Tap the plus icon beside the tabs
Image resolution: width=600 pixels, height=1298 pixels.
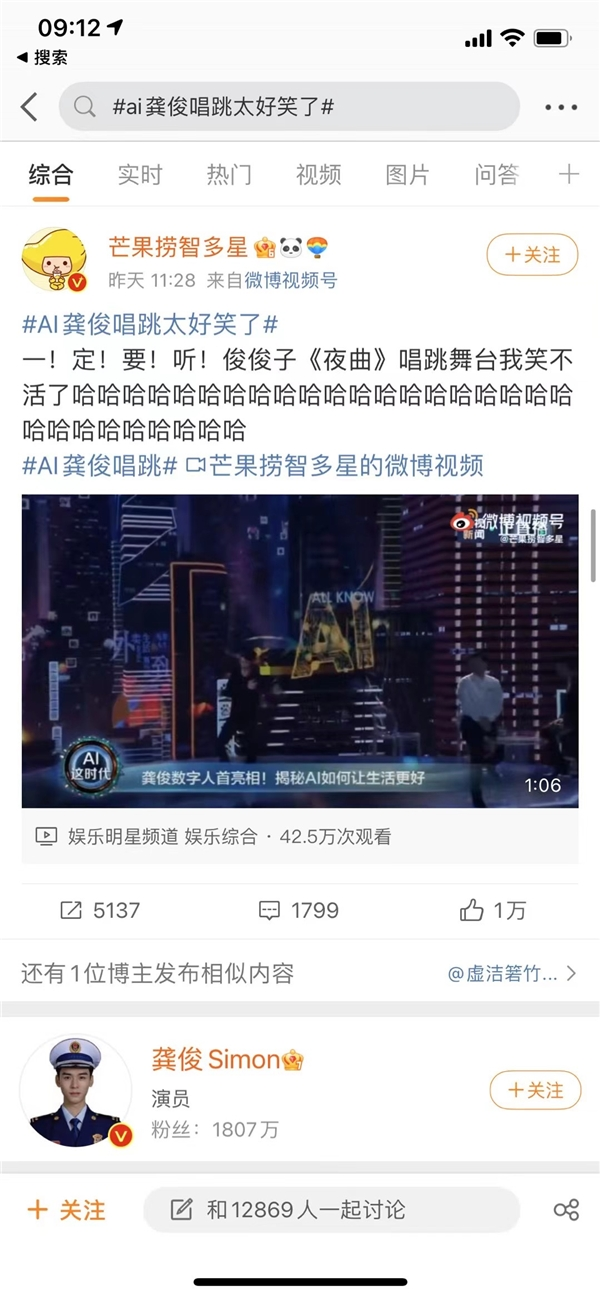[x=569, y=175]
